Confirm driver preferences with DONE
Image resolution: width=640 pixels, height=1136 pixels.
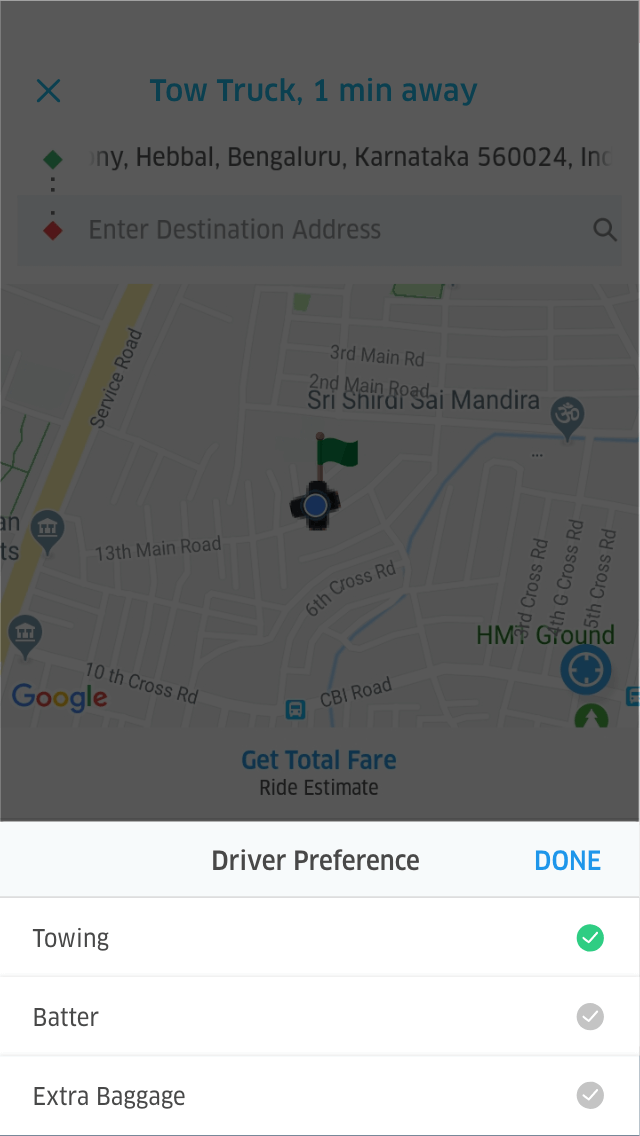pyautogui.click(x=568, y=861)
